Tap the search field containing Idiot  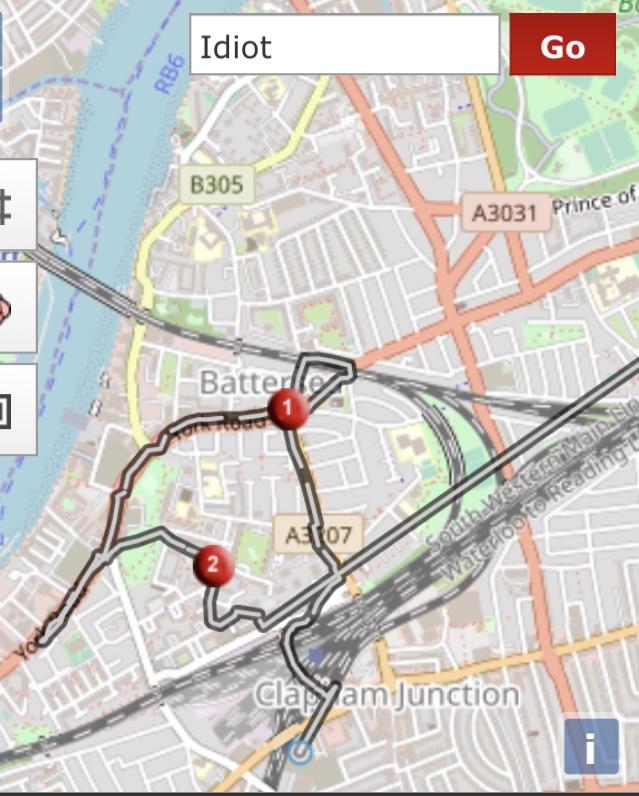pyautogui.click(x=344, y=46)
